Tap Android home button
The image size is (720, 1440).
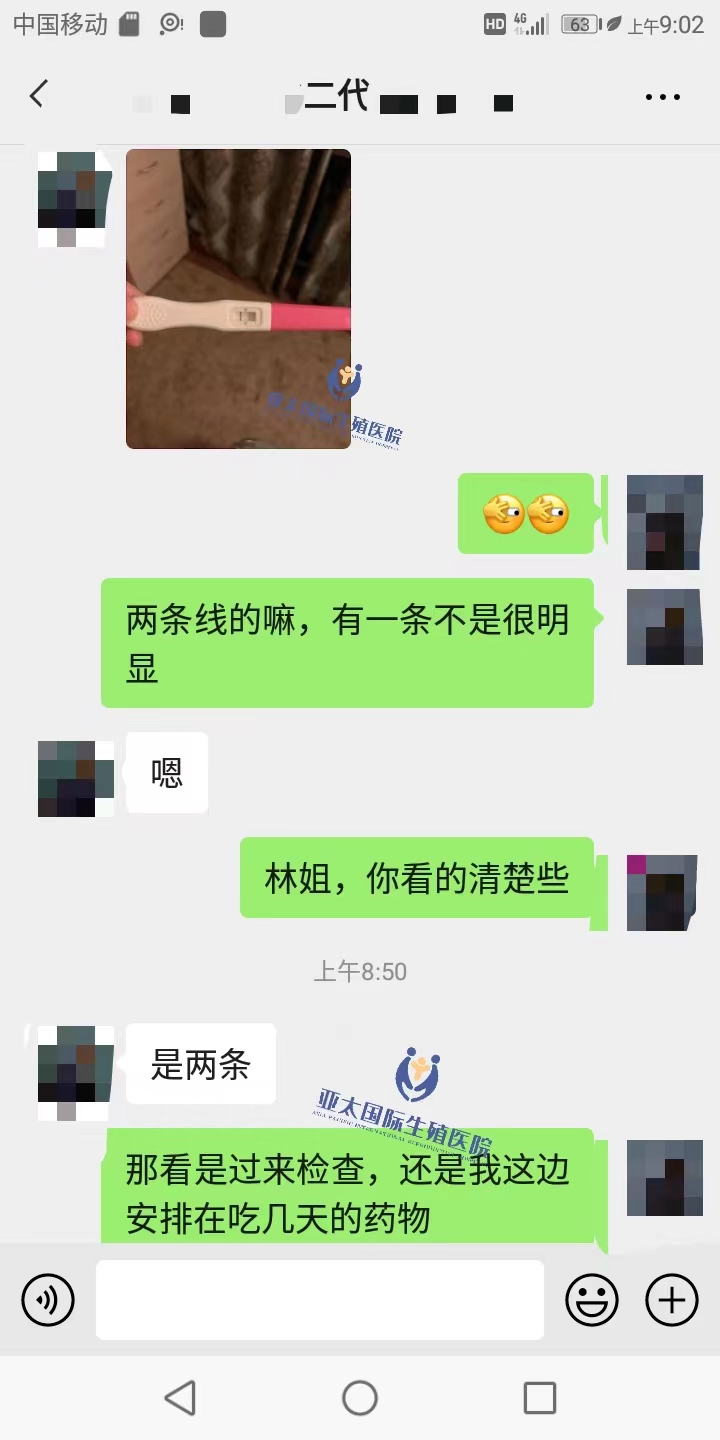tap(360, 1398)
